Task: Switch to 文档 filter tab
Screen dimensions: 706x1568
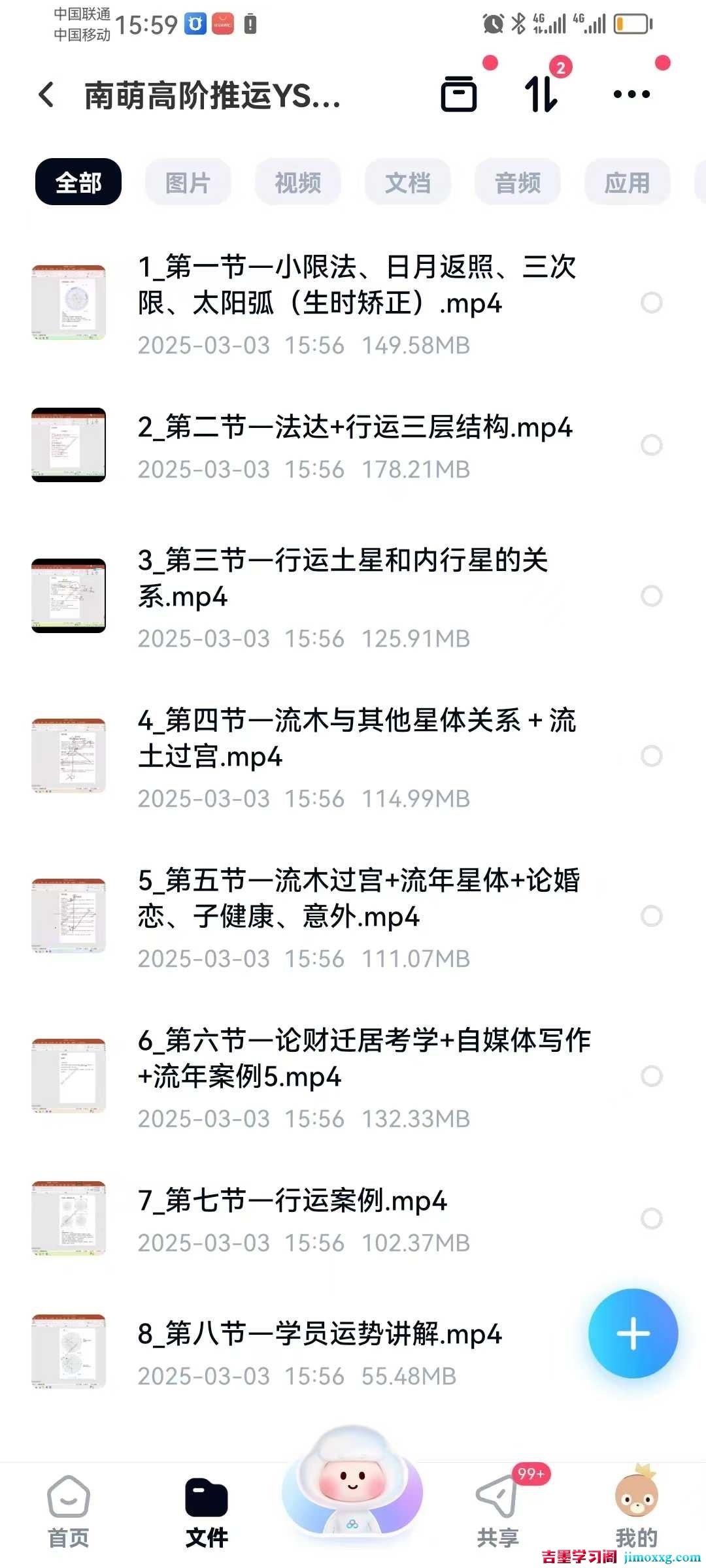Action: (407, 182)
